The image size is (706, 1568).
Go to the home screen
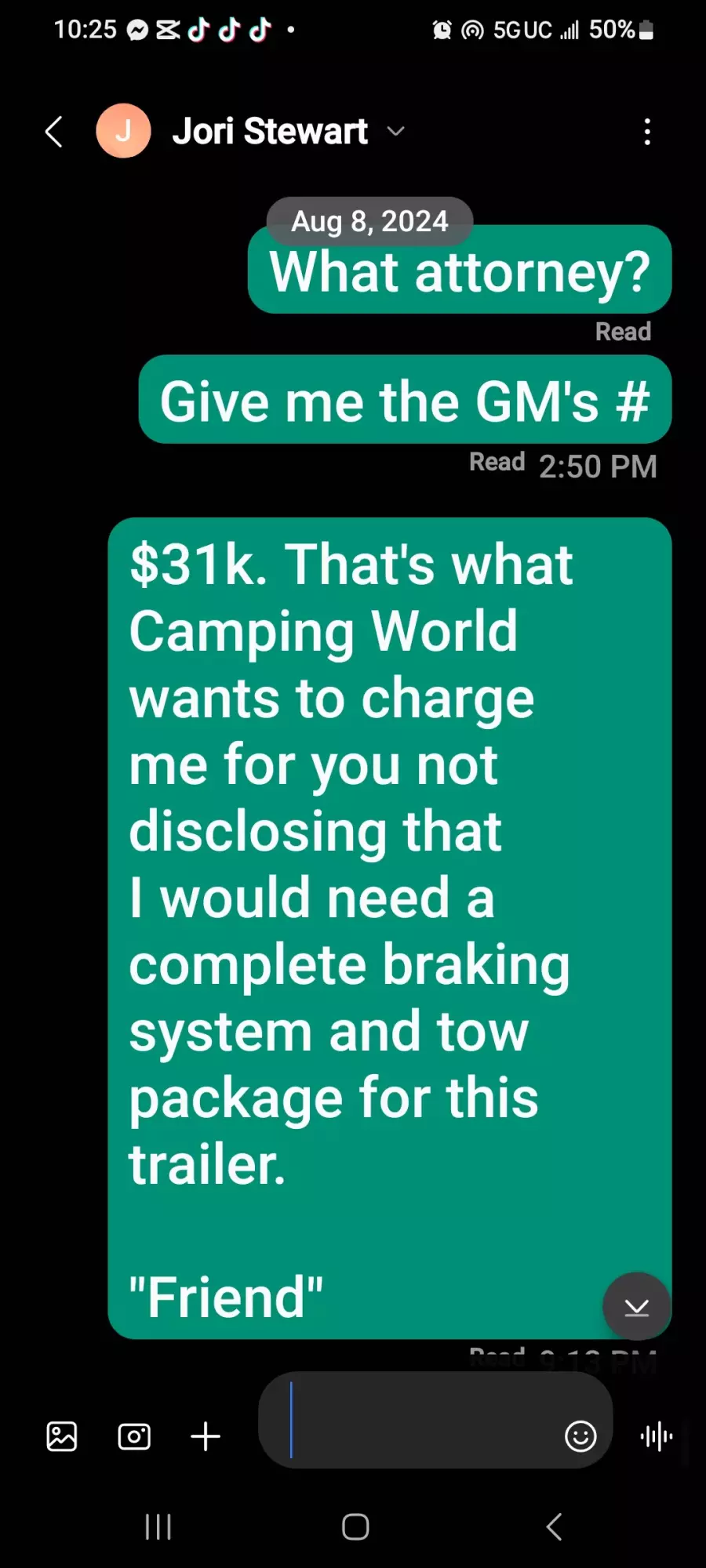pos(355,1527)
